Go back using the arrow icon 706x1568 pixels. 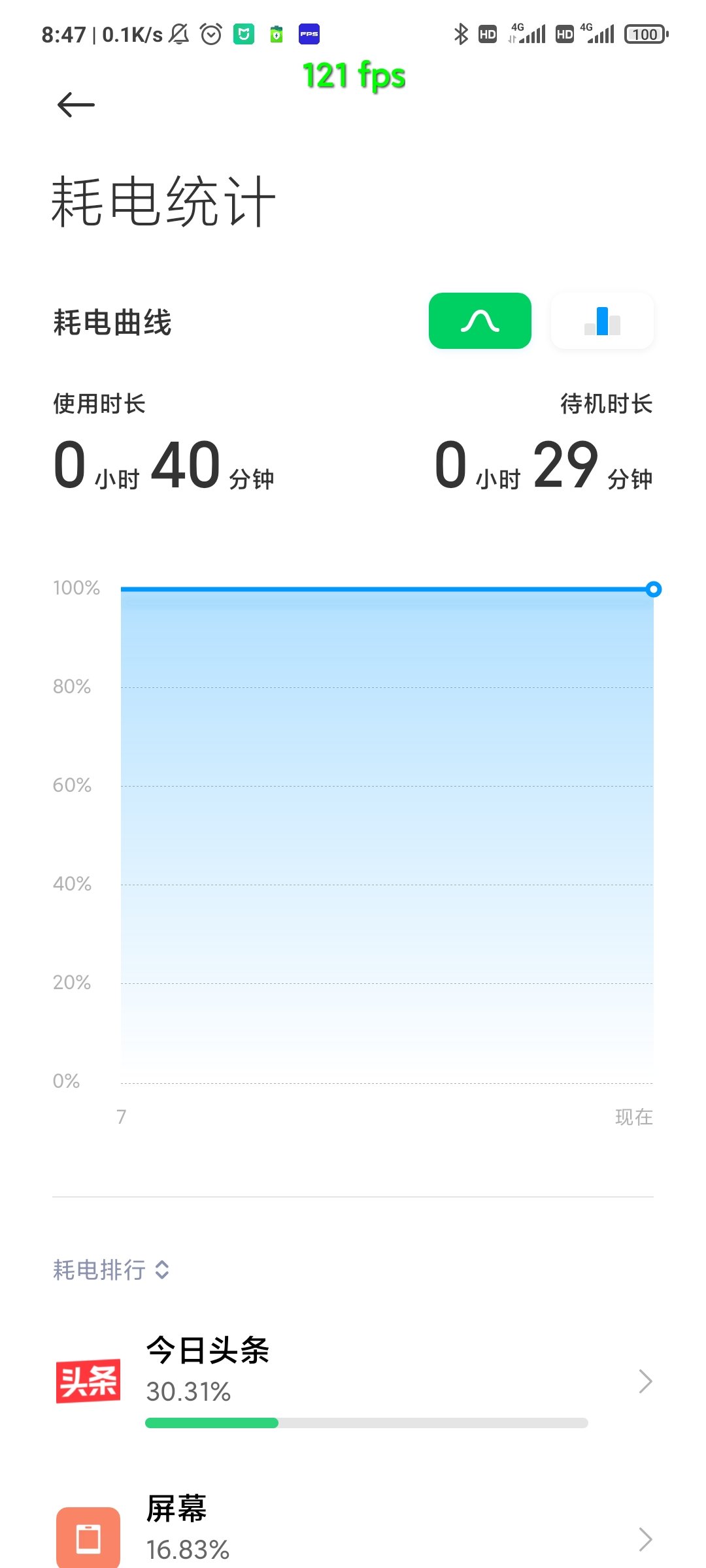[x=76, y=105]
